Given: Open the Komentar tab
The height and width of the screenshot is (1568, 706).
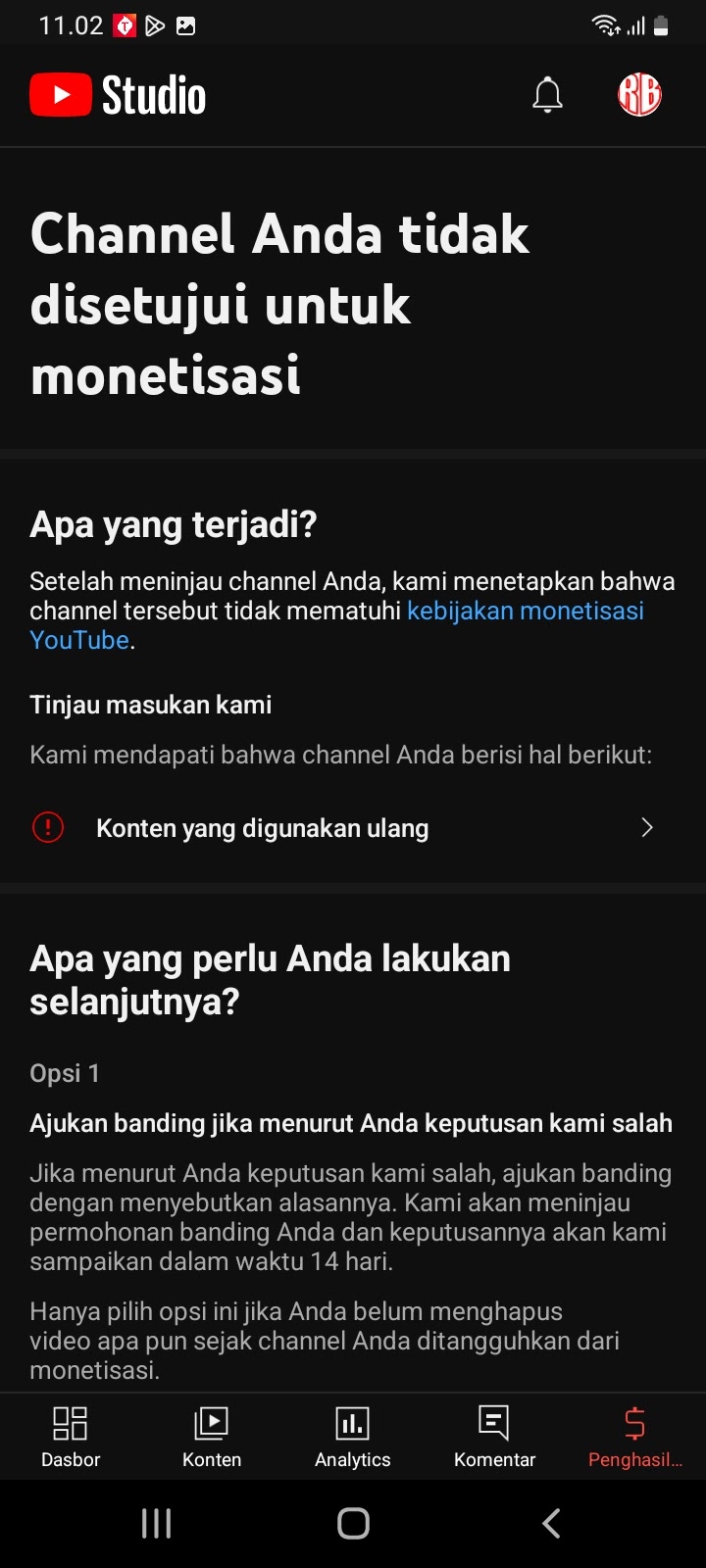Looking at the screenshot, I should pos(494,1436).
